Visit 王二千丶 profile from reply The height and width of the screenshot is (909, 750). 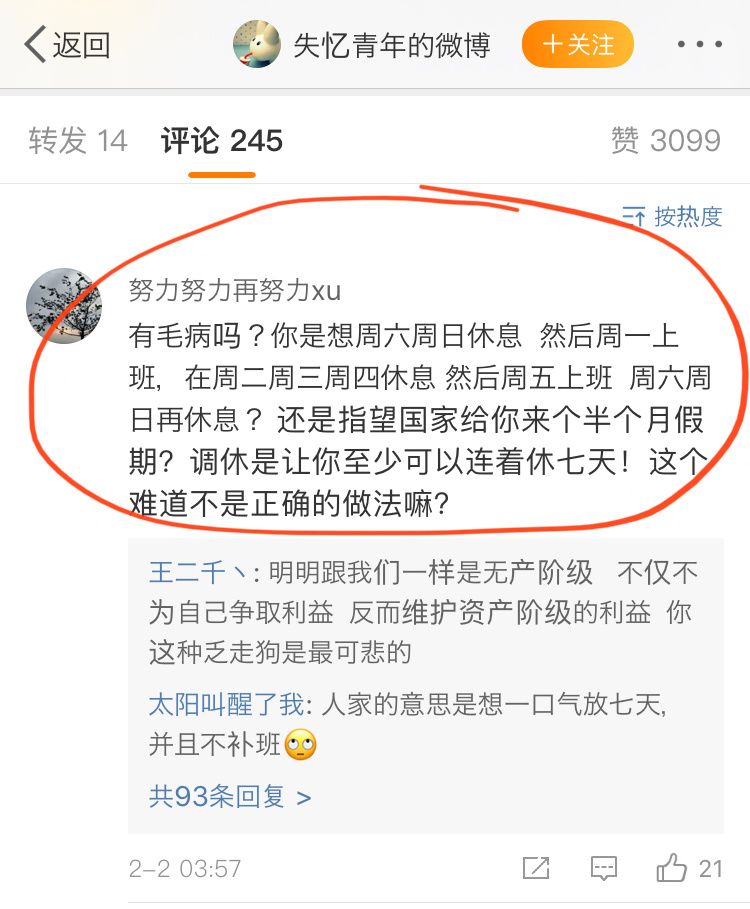(x=198, y=573)
